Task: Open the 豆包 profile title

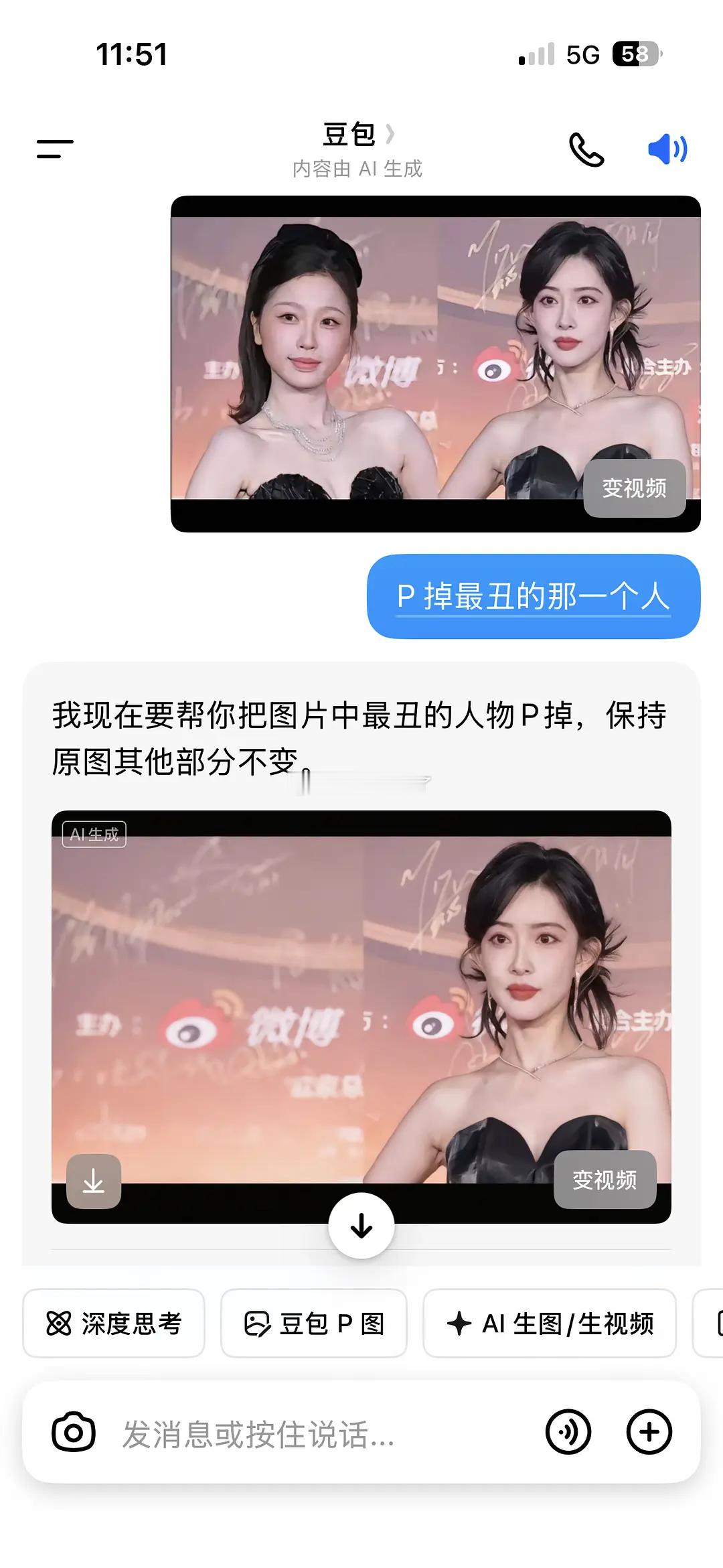Action: [357, 135]
